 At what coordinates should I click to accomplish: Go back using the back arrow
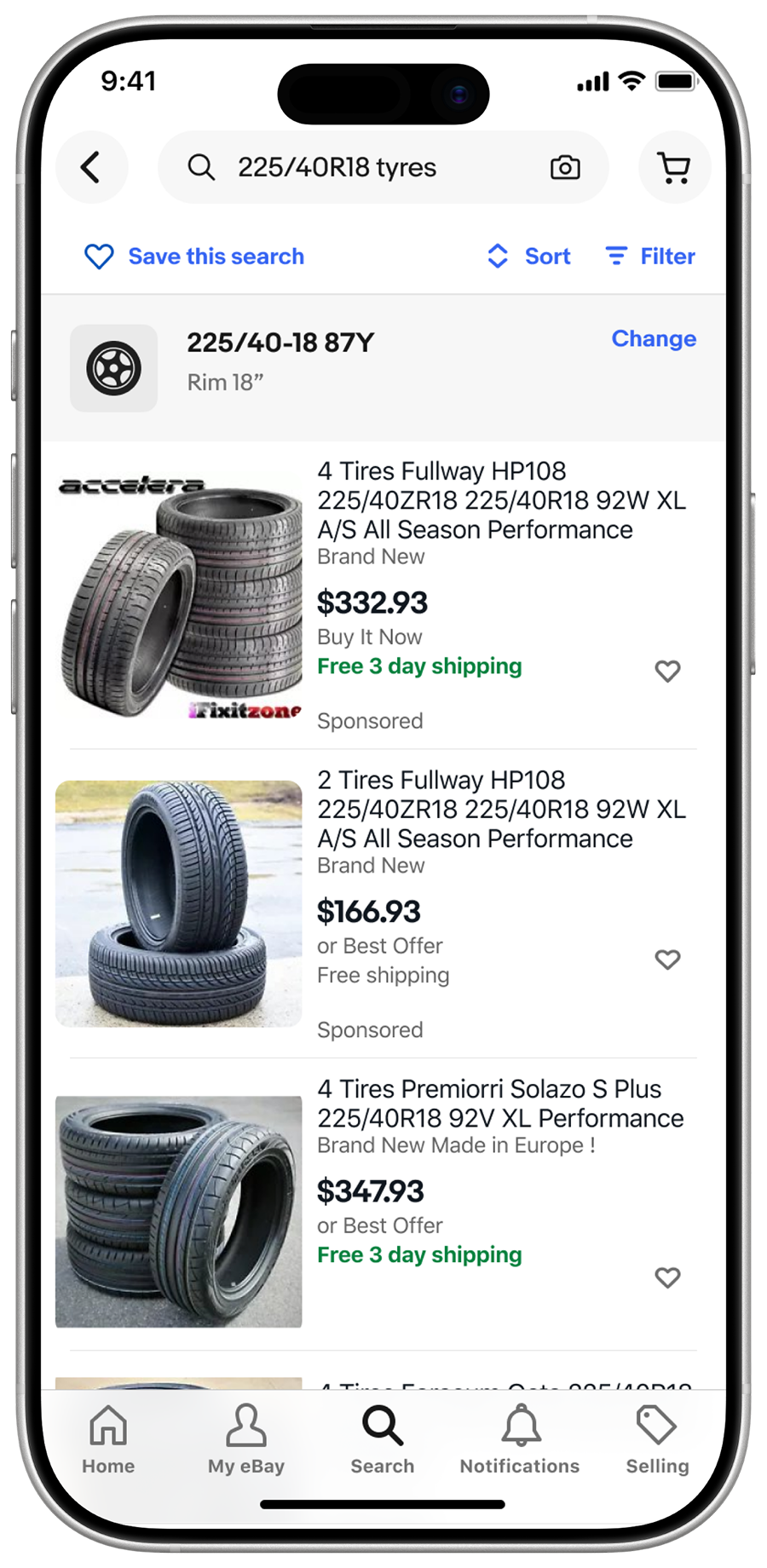coord(92,167)
